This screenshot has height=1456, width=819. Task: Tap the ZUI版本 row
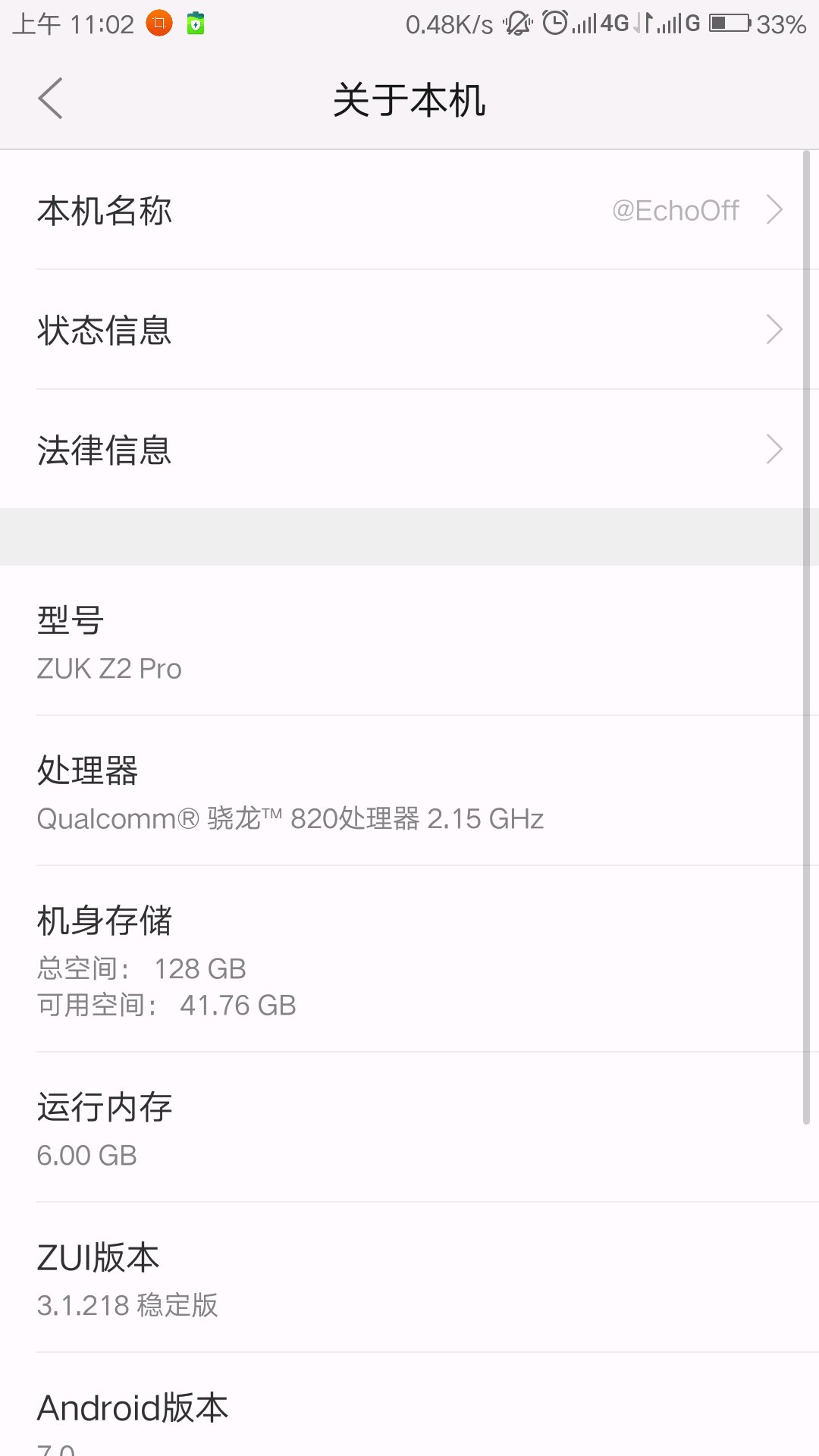[x=409, y=1279]
